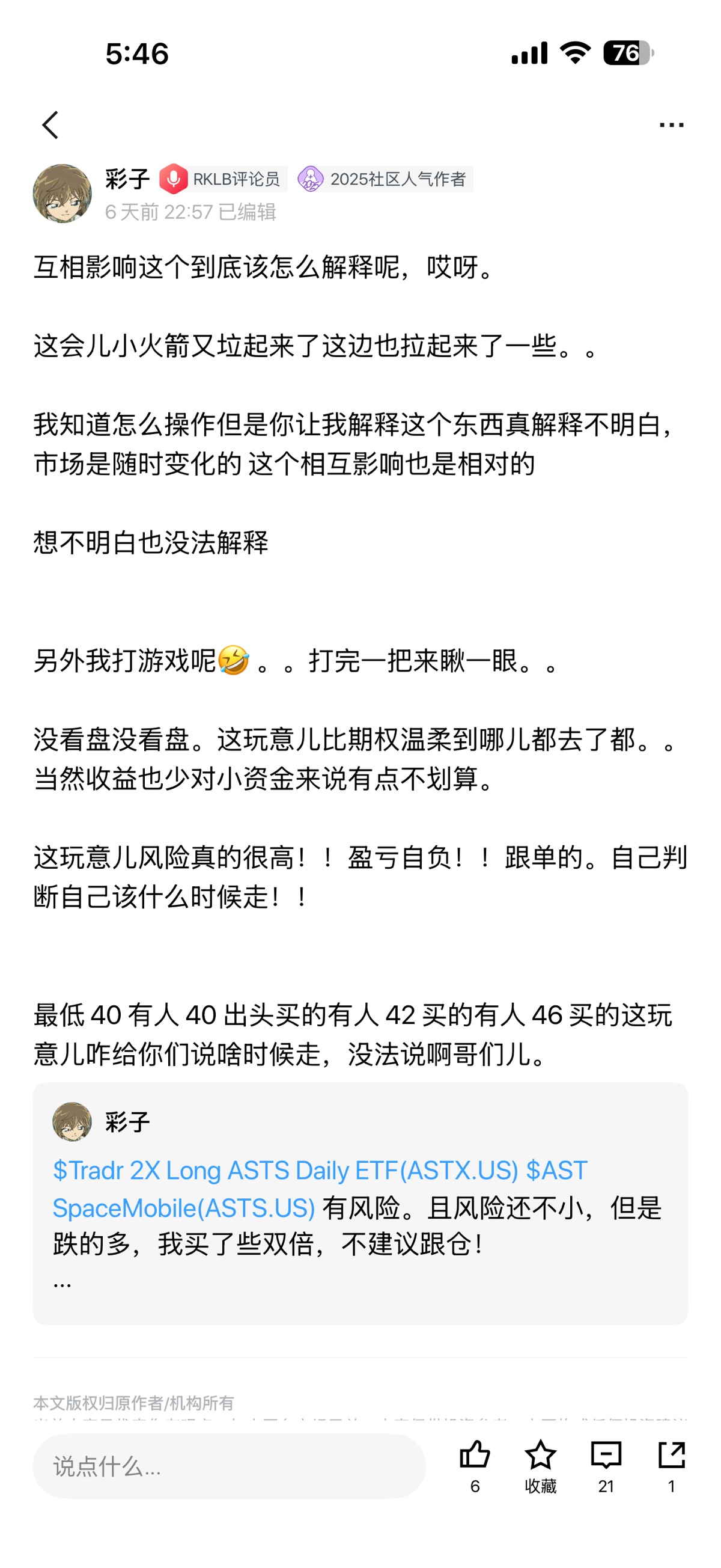This screenshot has height=1568, width=721.
Task: Open the three-dot overflow menu
Action: coord(671,125)
